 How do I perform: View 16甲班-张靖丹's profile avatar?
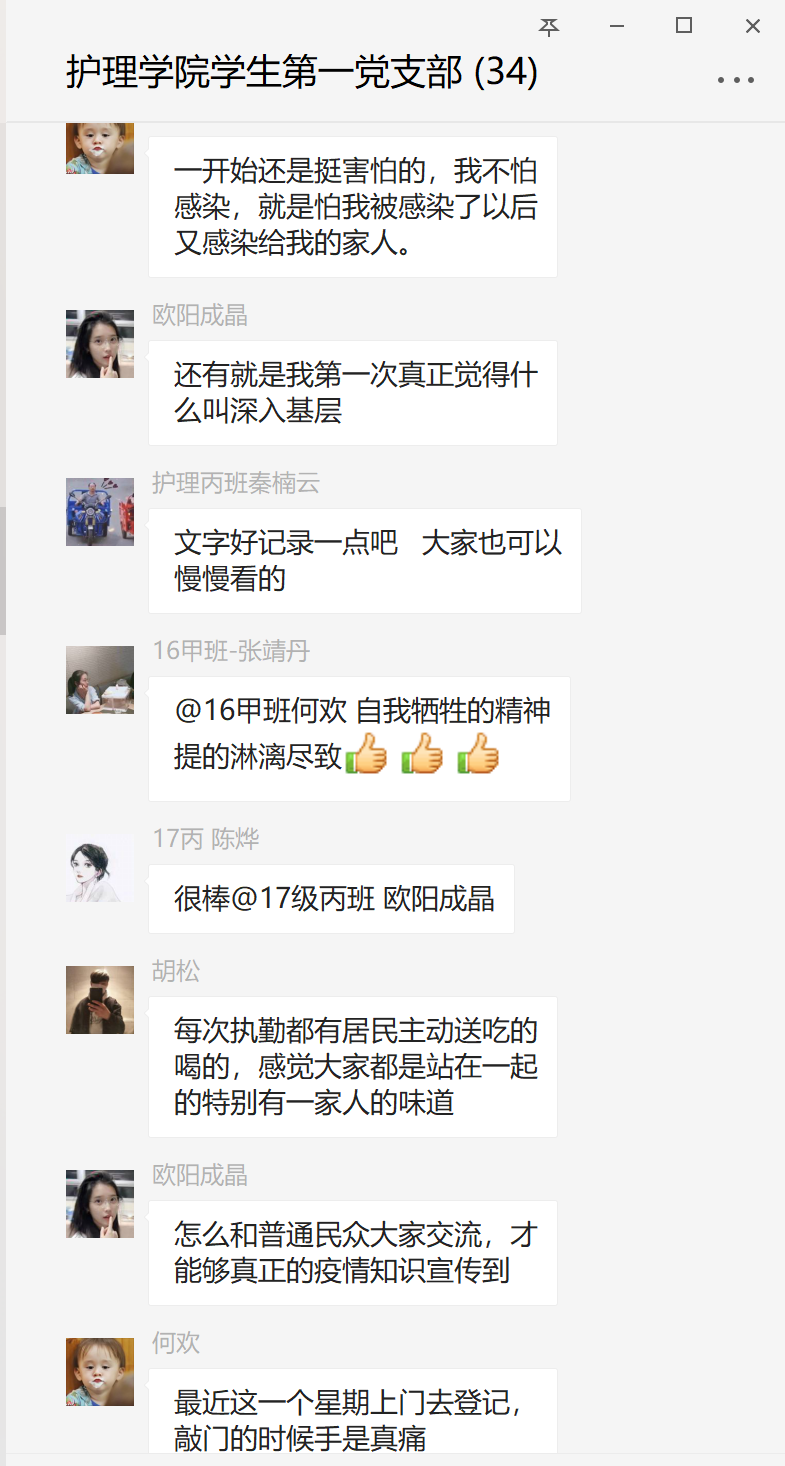(100, 680)
